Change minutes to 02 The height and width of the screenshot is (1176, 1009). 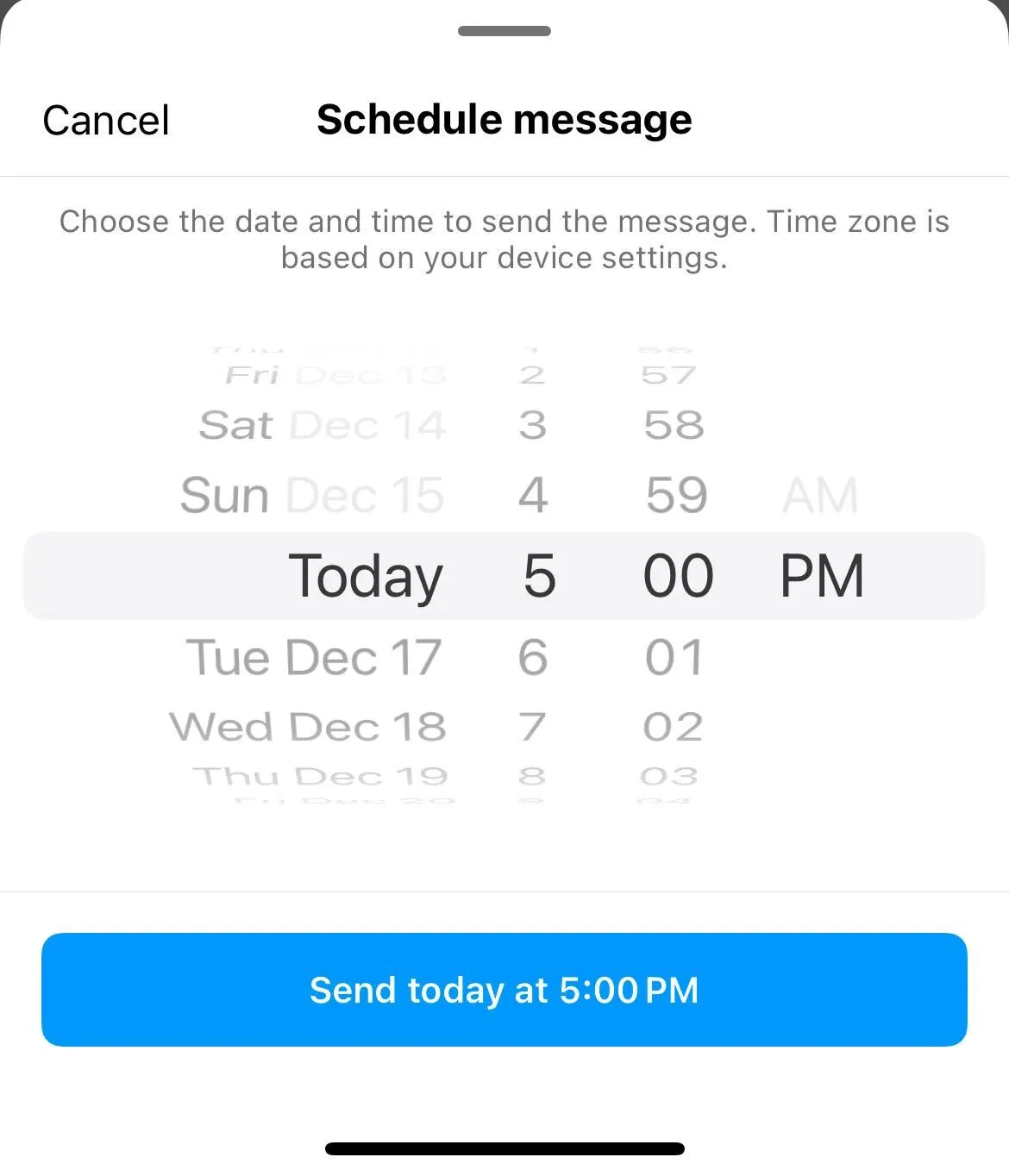[674, 727]
